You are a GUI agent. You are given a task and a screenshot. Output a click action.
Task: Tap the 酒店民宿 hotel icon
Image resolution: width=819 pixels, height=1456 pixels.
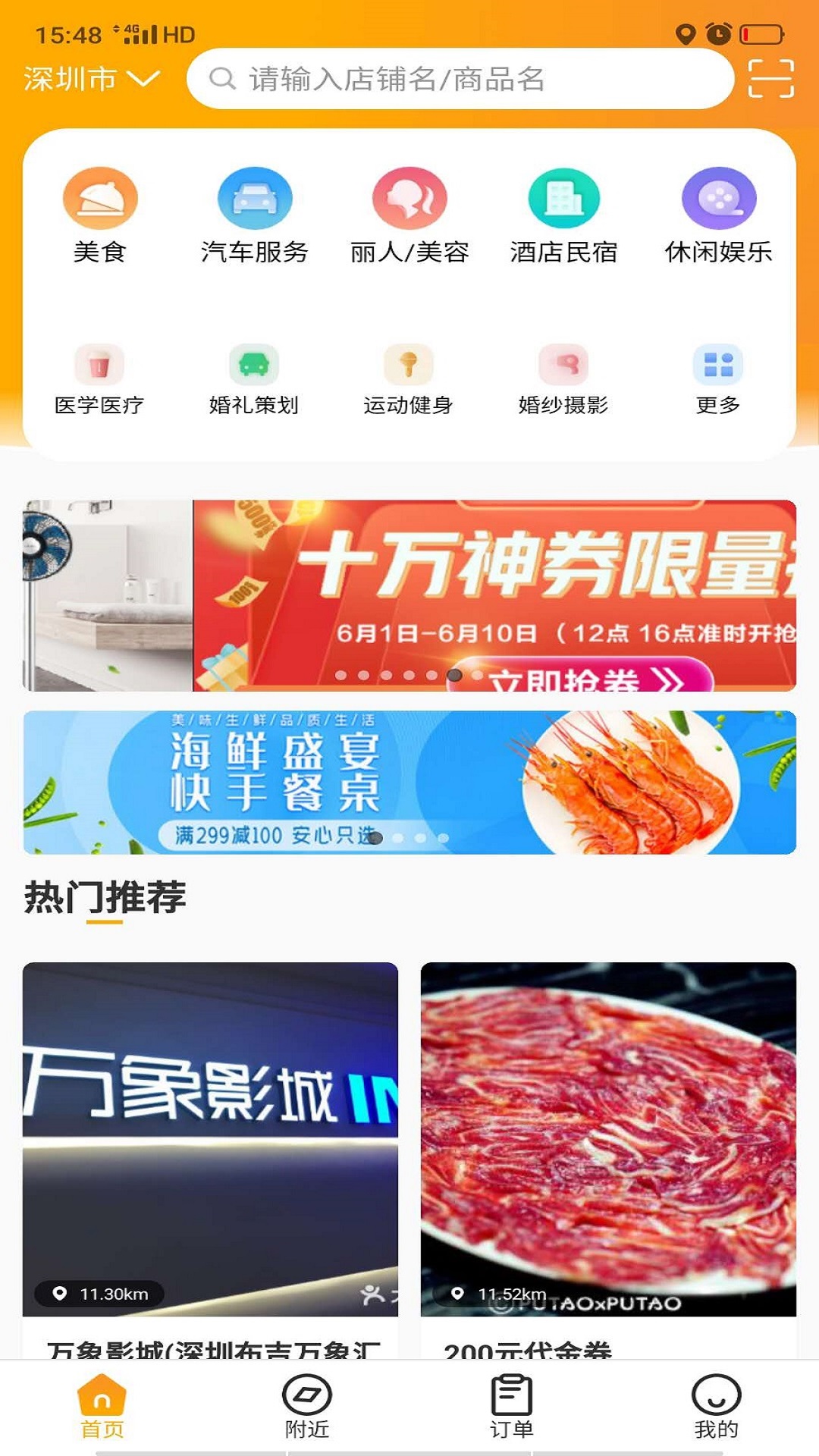(563, 198)
